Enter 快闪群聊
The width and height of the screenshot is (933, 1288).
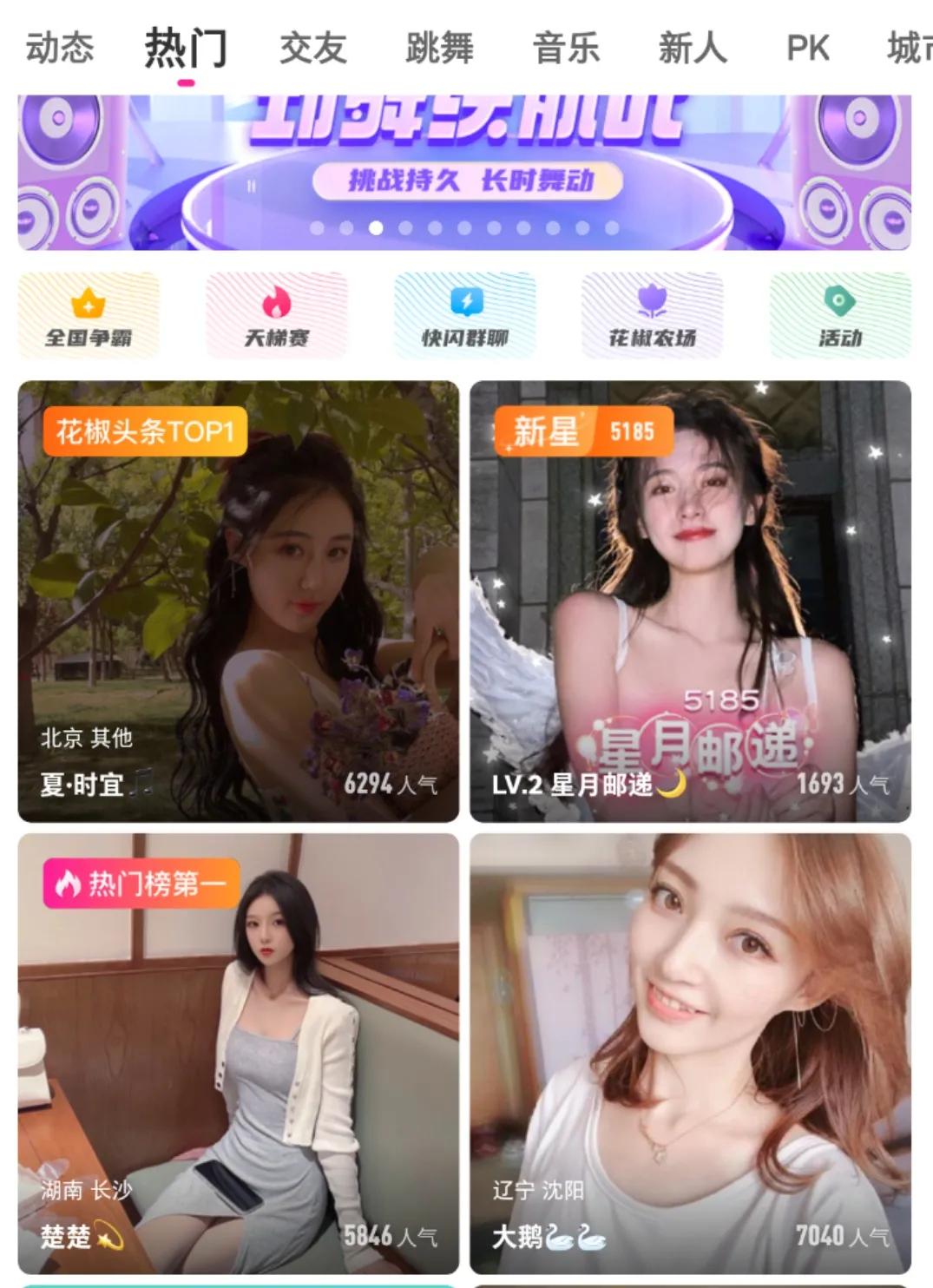pyautogui.click(x=464, y=315)
